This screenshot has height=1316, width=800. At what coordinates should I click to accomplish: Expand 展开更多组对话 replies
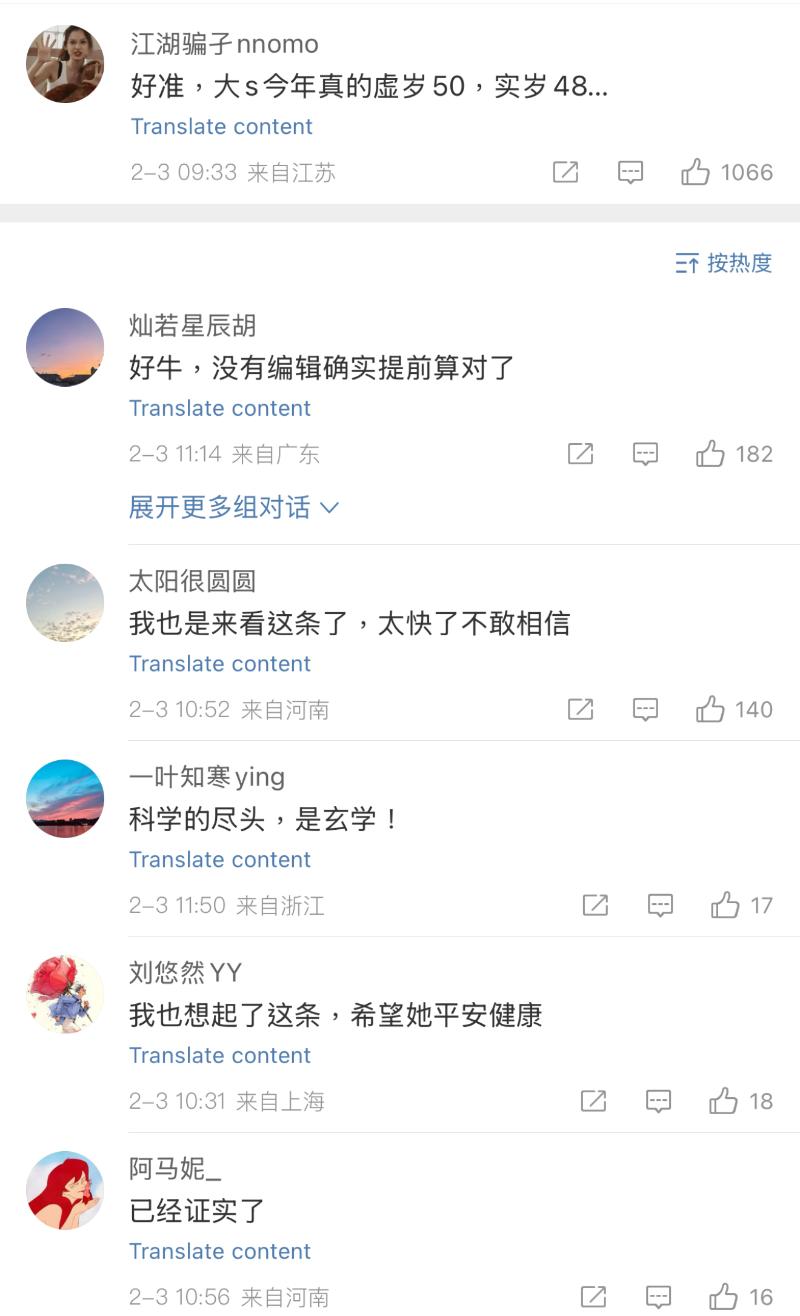click(x=234, y=508)
